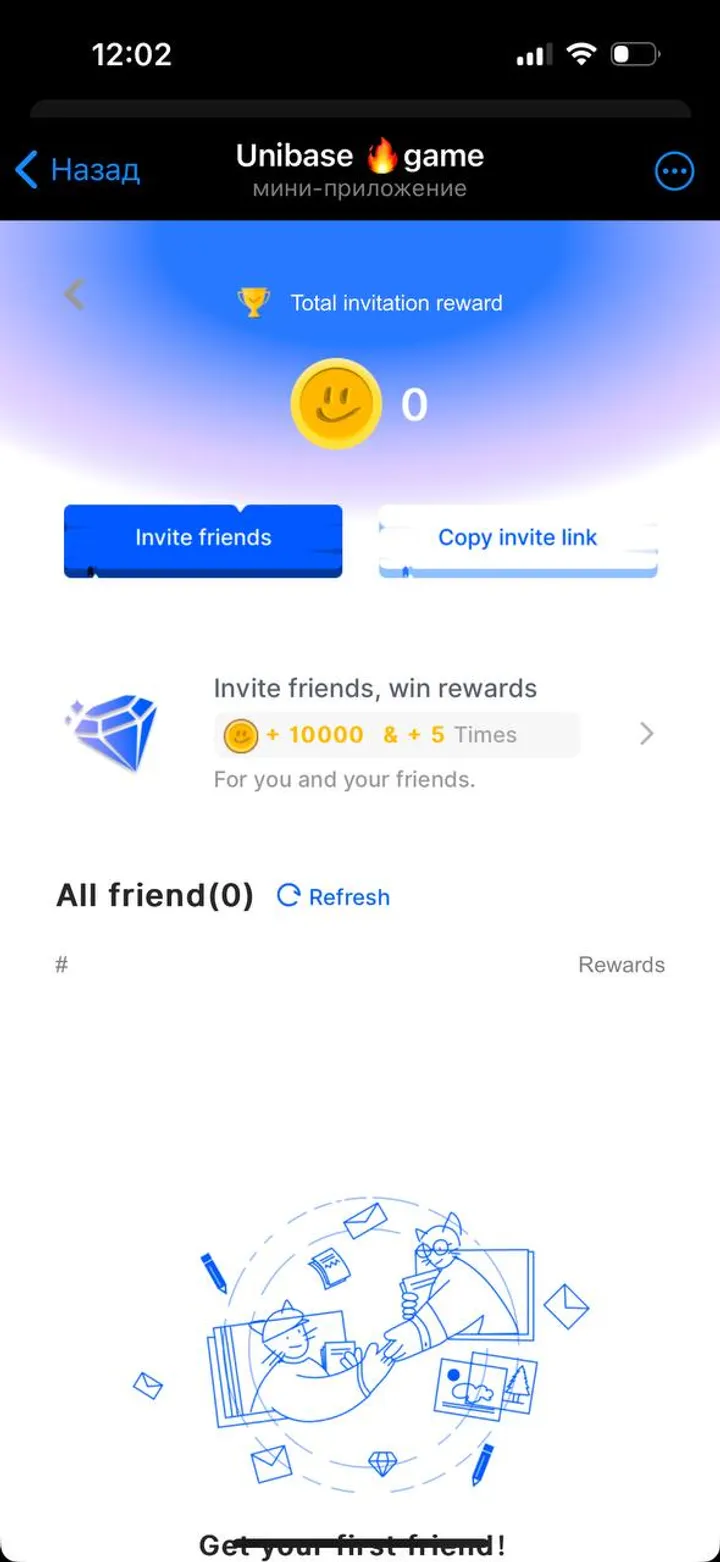The image size is (720, 1562).
Task: Tap the refresh icon beside All friend count
Action: point(288,896)
